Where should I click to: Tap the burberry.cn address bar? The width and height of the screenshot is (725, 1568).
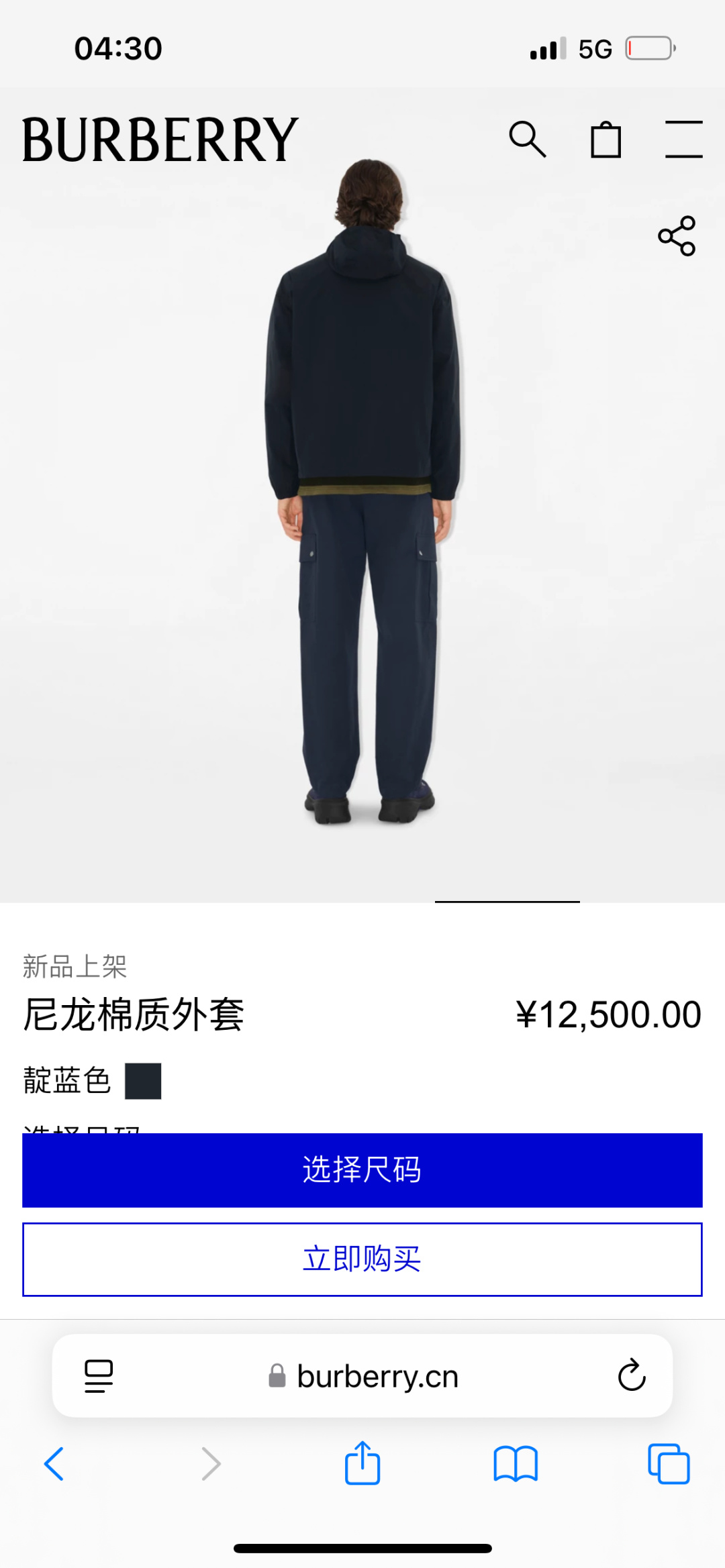pyautogui.click(x=376, y=1377)
